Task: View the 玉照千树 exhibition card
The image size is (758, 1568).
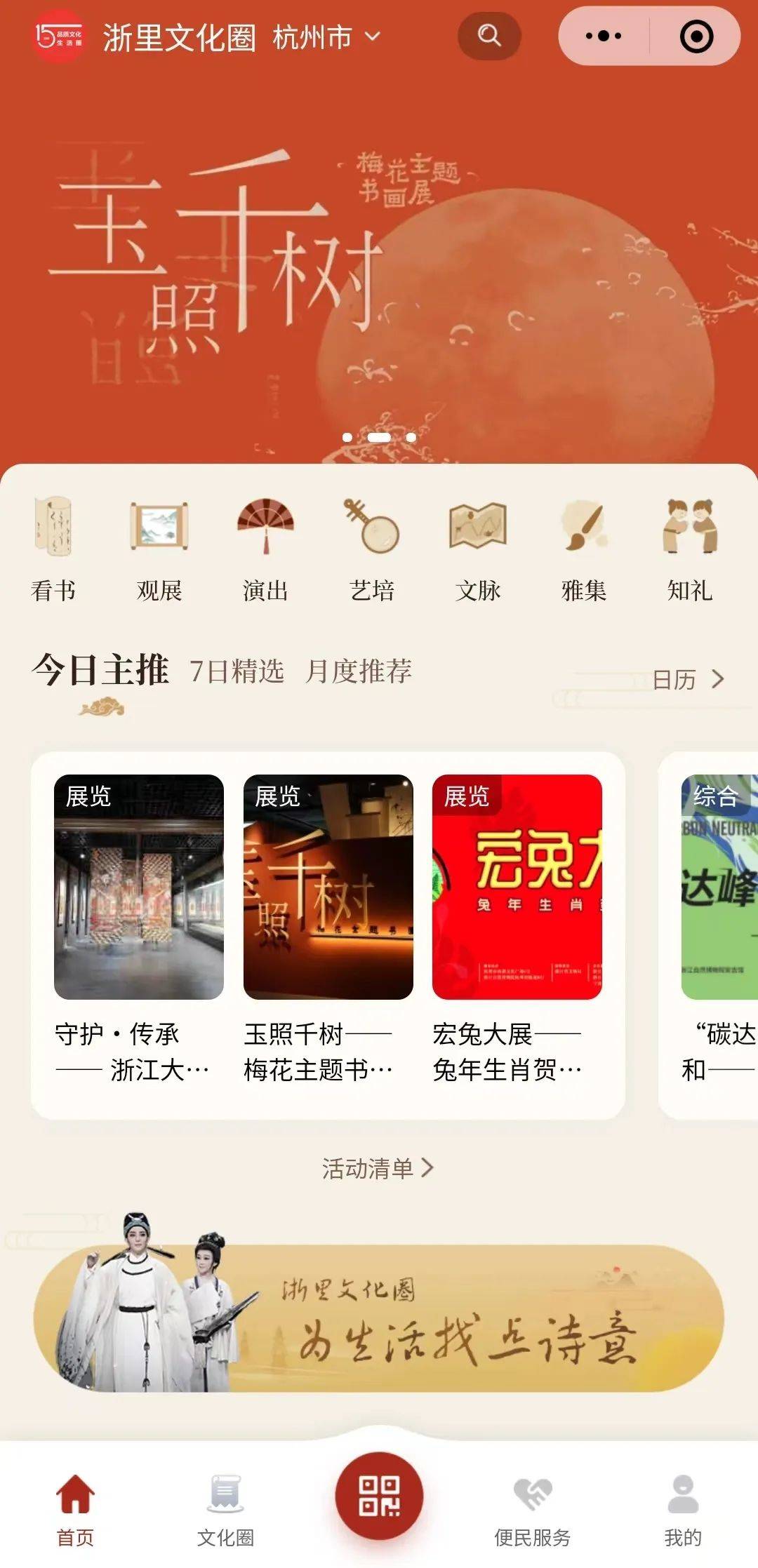Action: (328, 927)
